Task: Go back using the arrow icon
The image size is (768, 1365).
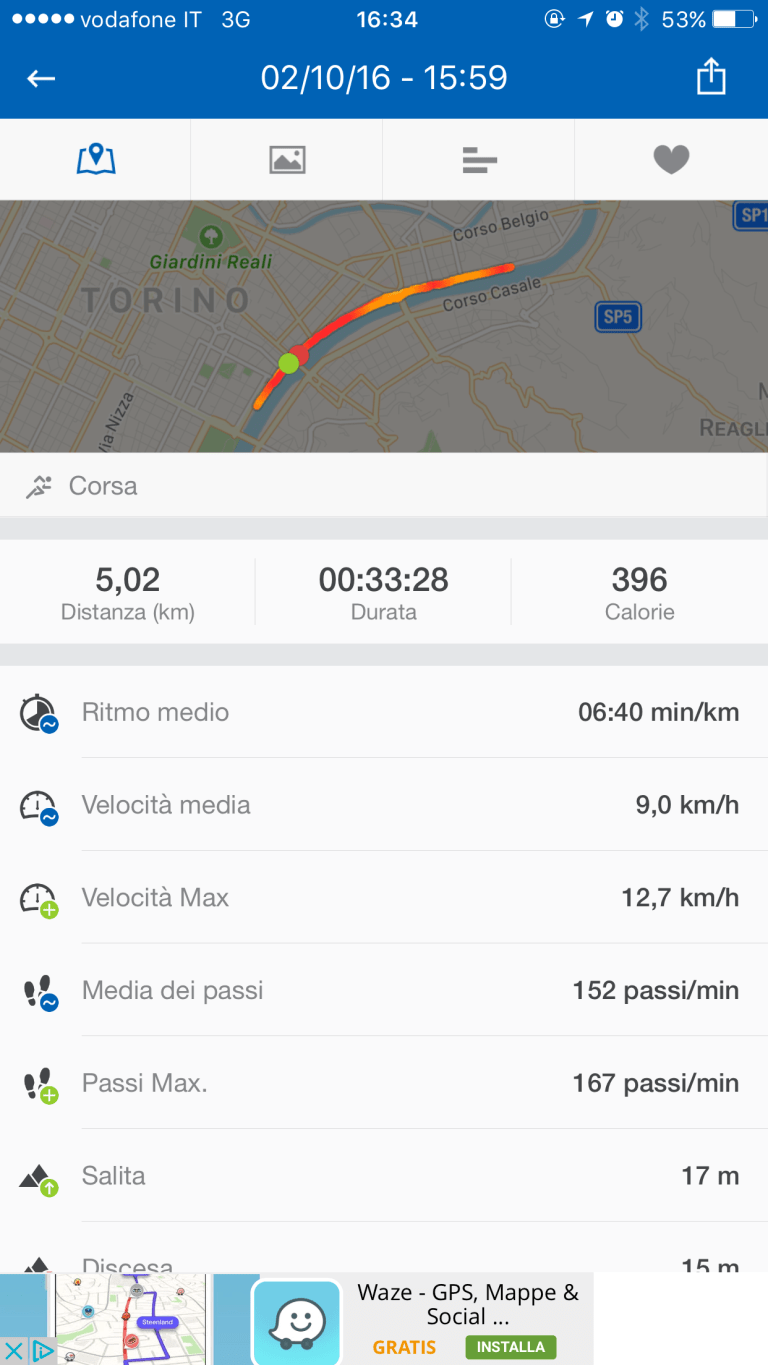Action: coord(41,78)
